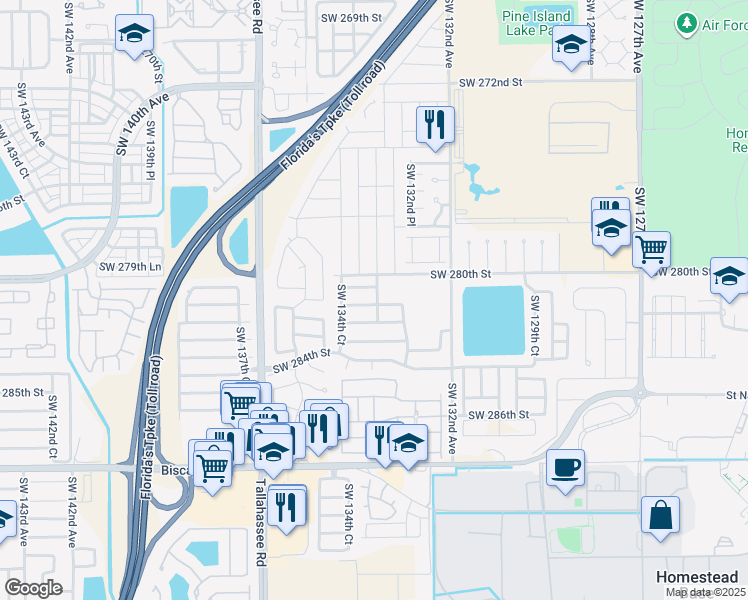The image size is (748, 600).
Task: Open the shopping cart pin near SW 127th
Action: click(x=651, y=247)
